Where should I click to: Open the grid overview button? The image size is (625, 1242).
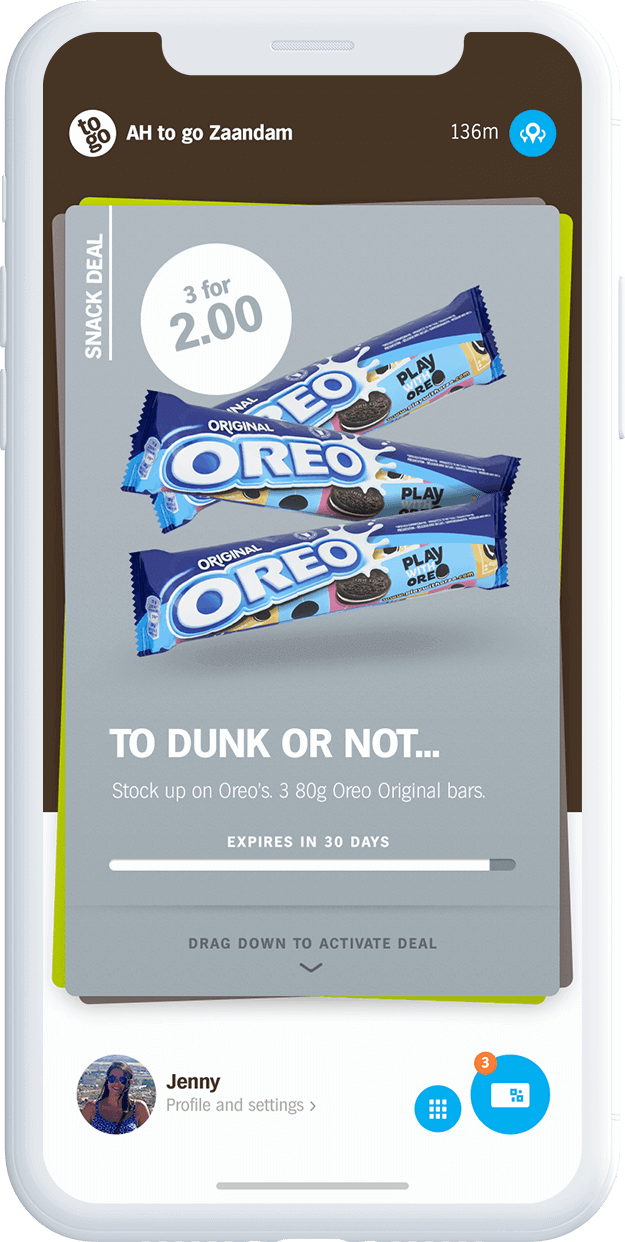point(437,1108)
